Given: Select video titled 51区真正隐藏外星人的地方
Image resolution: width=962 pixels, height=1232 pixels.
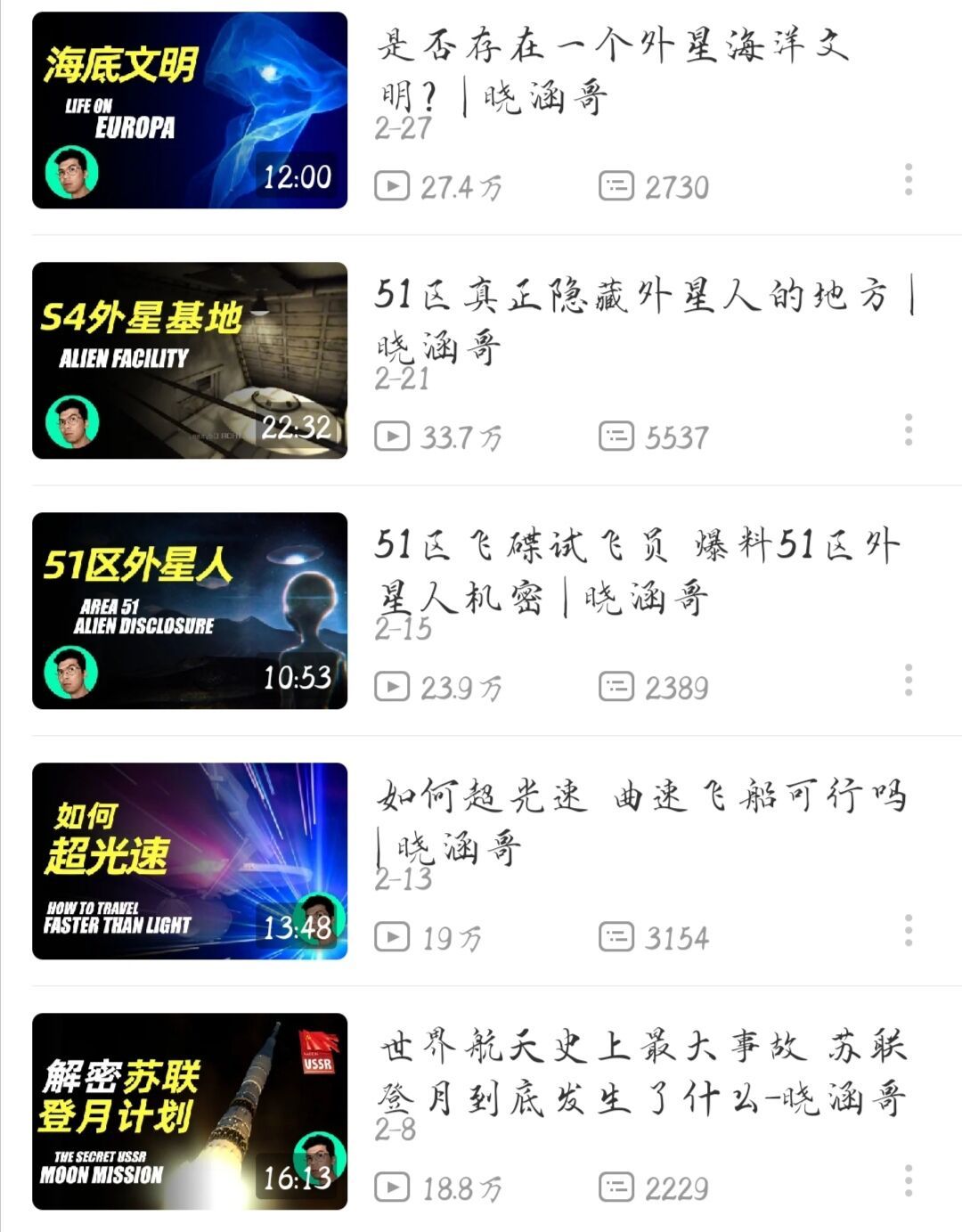Looking at the screenshot, I should pyautogui.click(x=643, y=320).
